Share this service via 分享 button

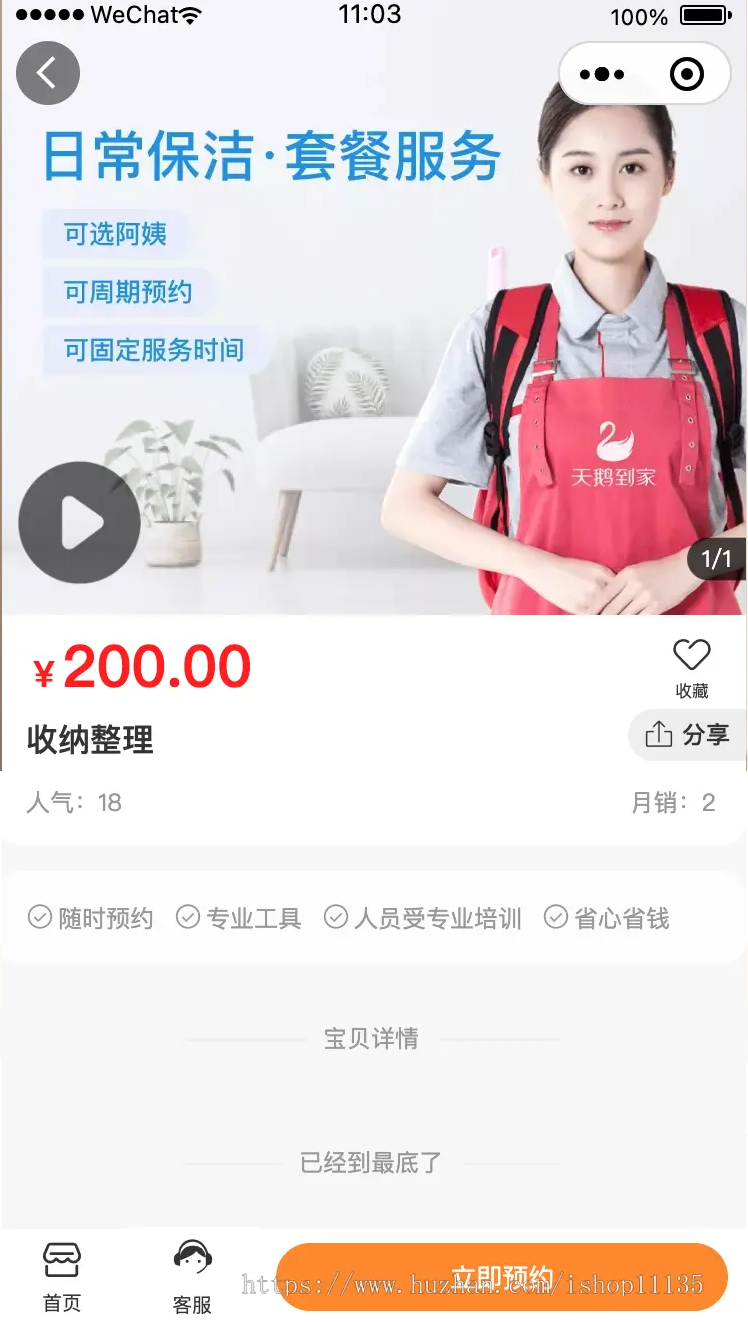pos(687,735)
